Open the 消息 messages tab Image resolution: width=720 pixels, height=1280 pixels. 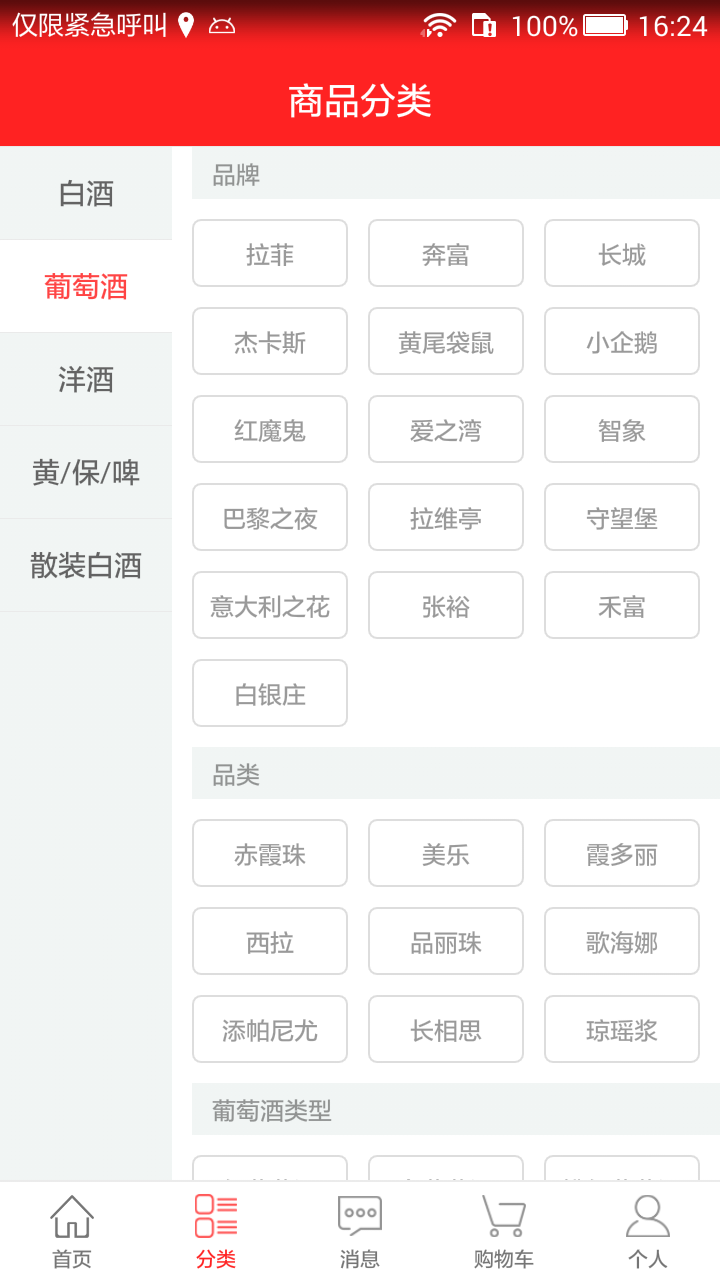(x=360, y=1231)
